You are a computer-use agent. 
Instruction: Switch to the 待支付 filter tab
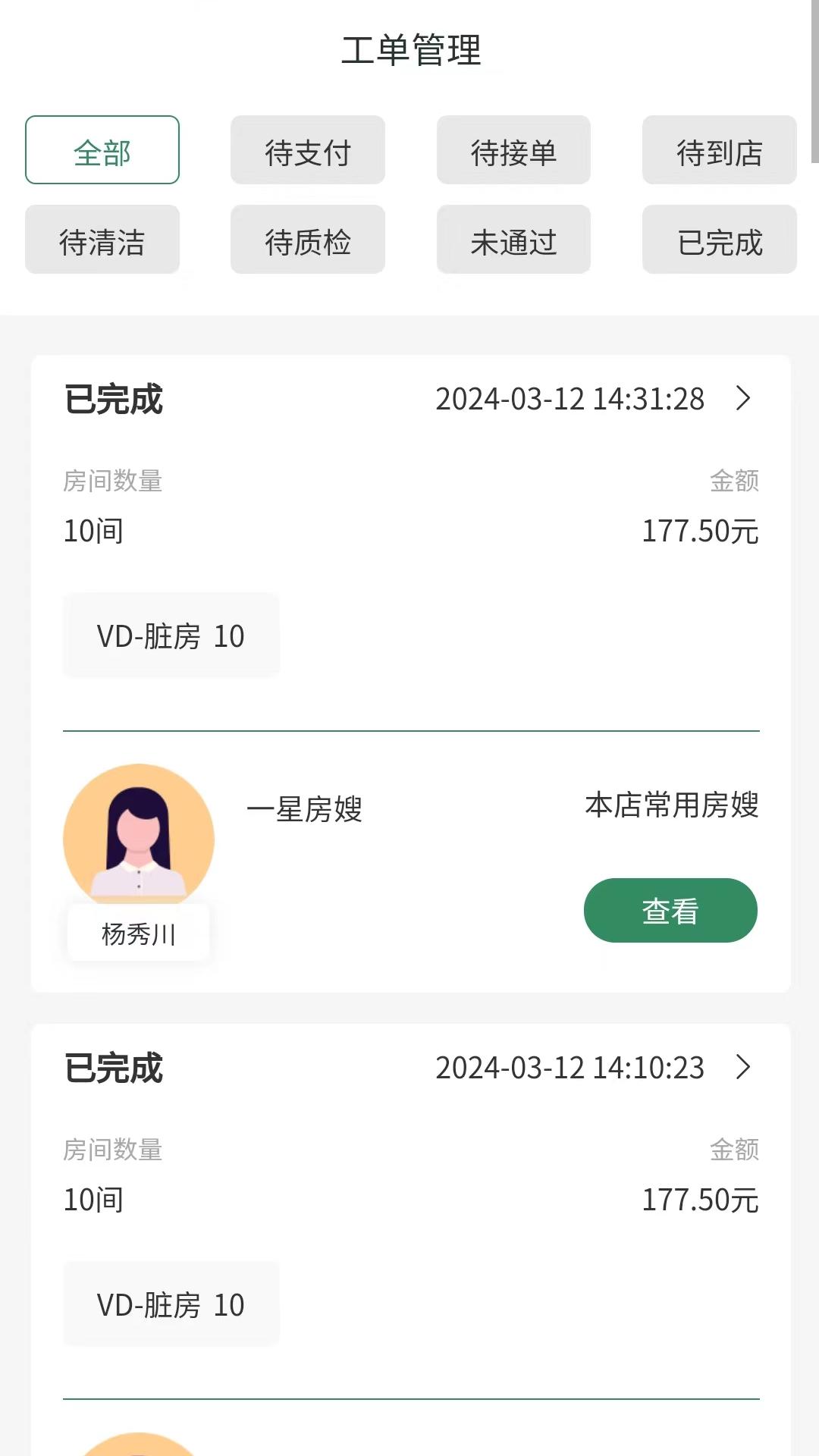click(307, 151)
